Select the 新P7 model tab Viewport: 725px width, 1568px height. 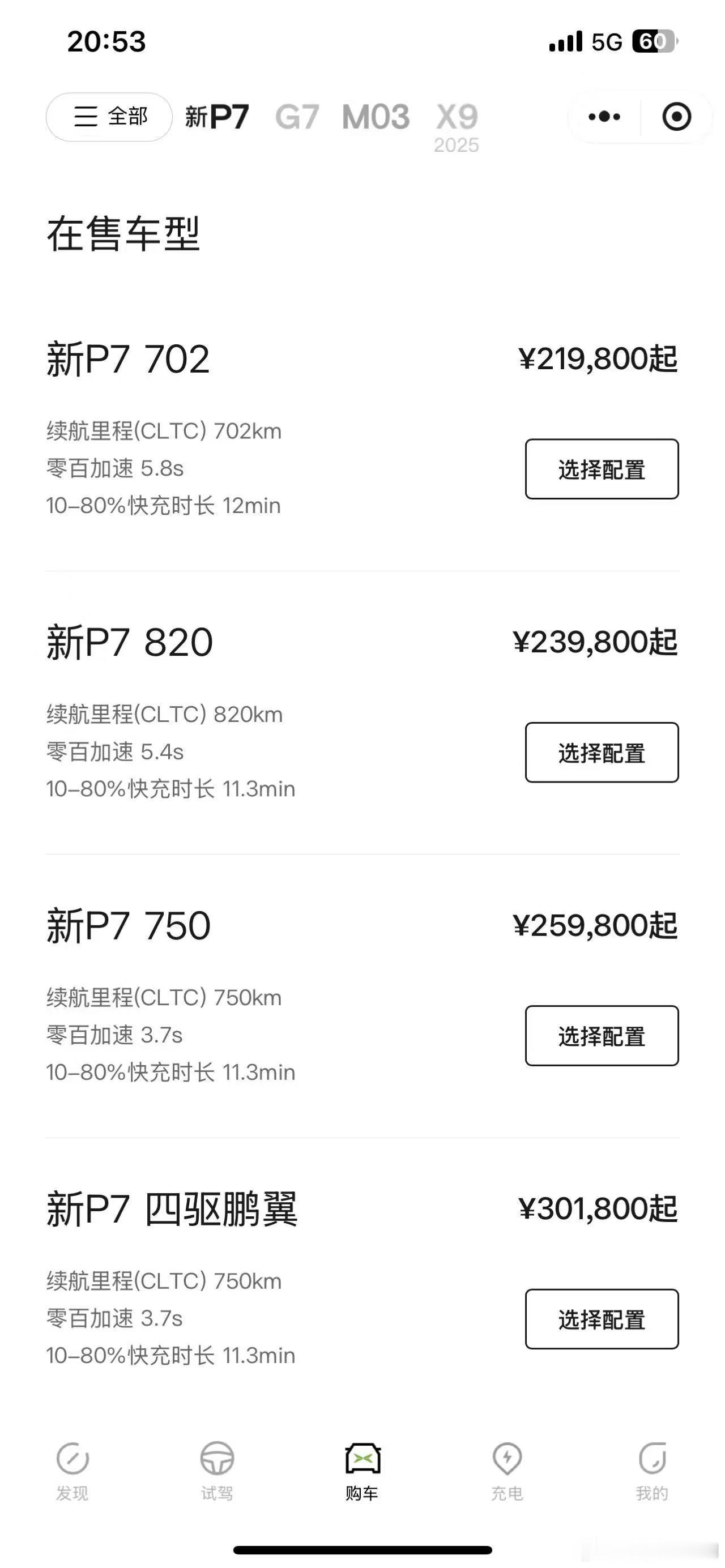(x=217, y=117)
